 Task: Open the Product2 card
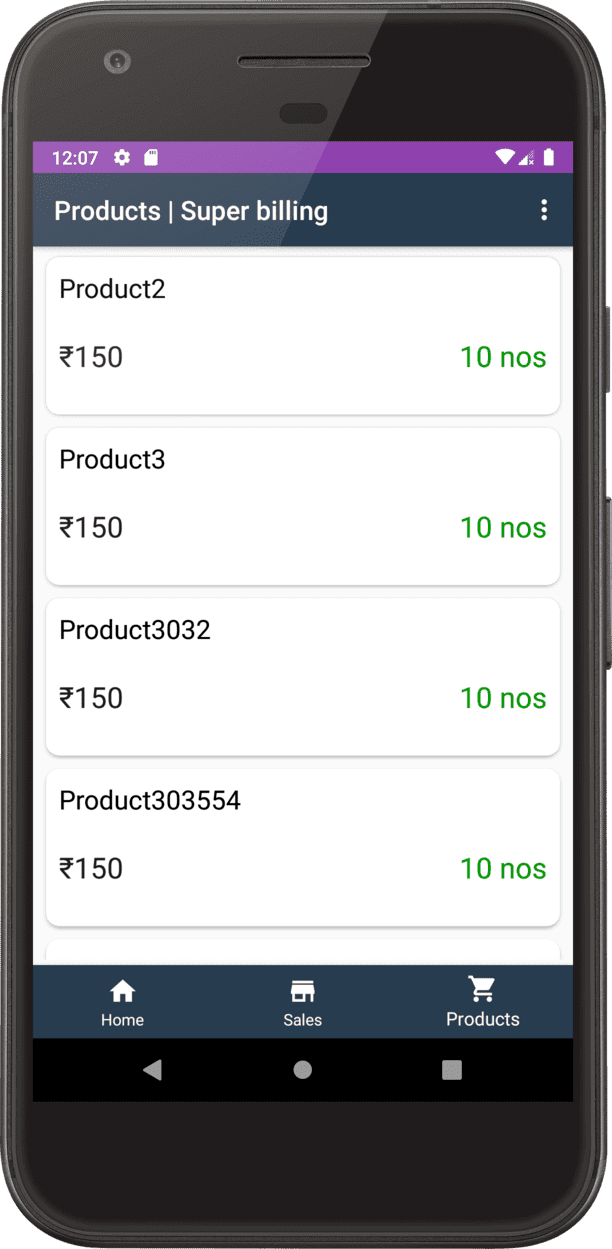[x=302, y=335]
